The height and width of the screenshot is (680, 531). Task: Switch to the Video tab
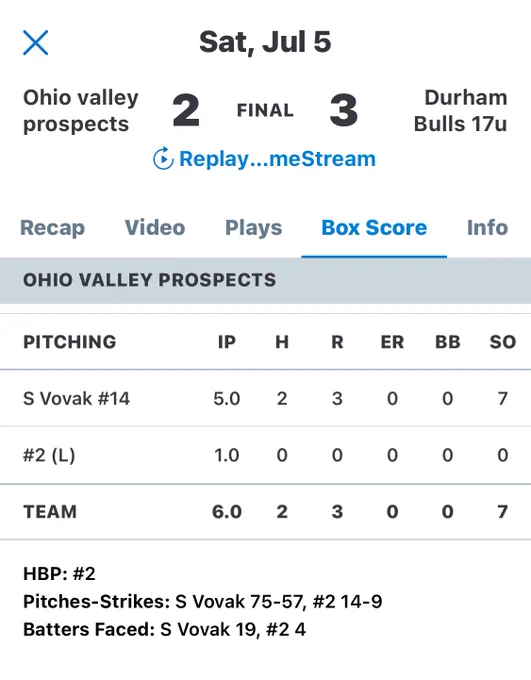coord(155,228)
